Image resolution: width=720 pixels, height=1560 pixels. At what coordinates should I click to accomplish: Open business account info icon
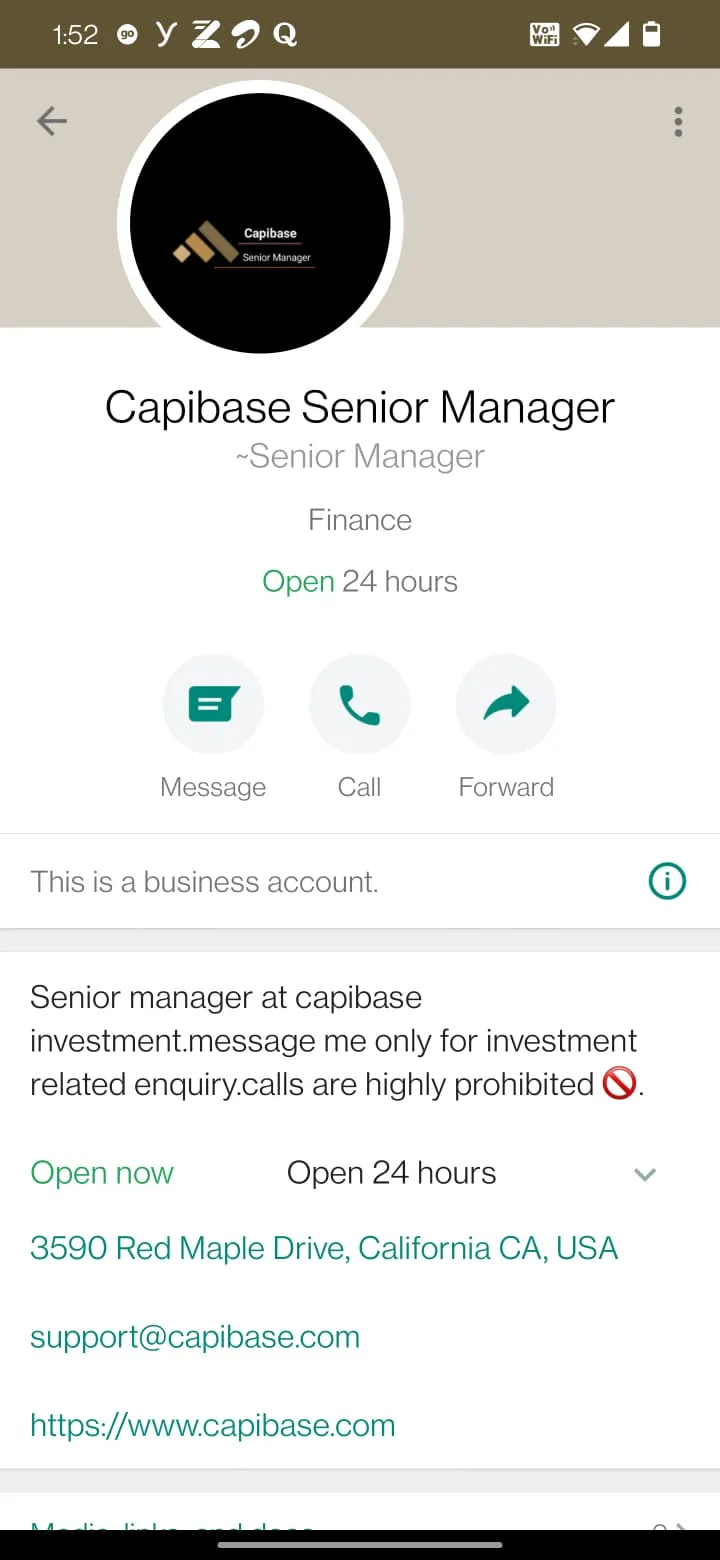667,881
